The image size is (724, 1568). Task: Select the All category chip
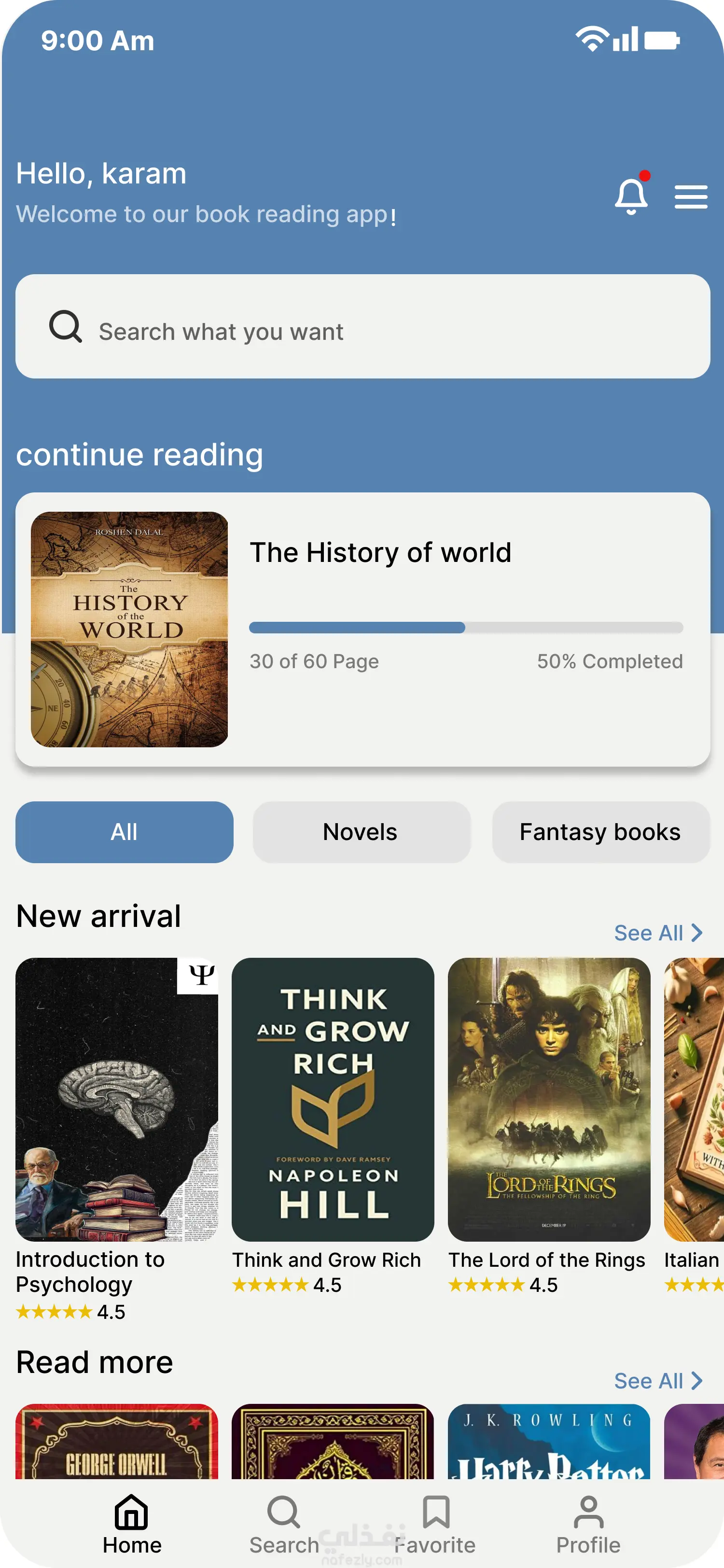click(124, 832)
